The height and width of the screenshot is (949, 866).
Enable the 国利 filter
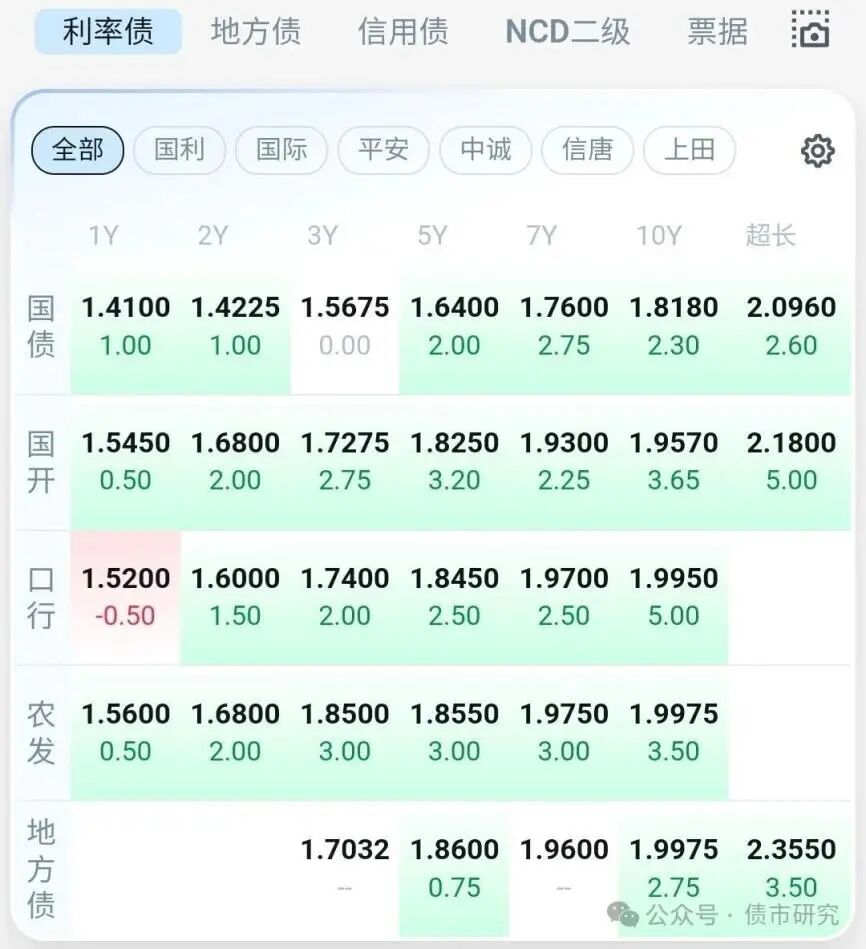pyautogui.click(x=179, y=151)
